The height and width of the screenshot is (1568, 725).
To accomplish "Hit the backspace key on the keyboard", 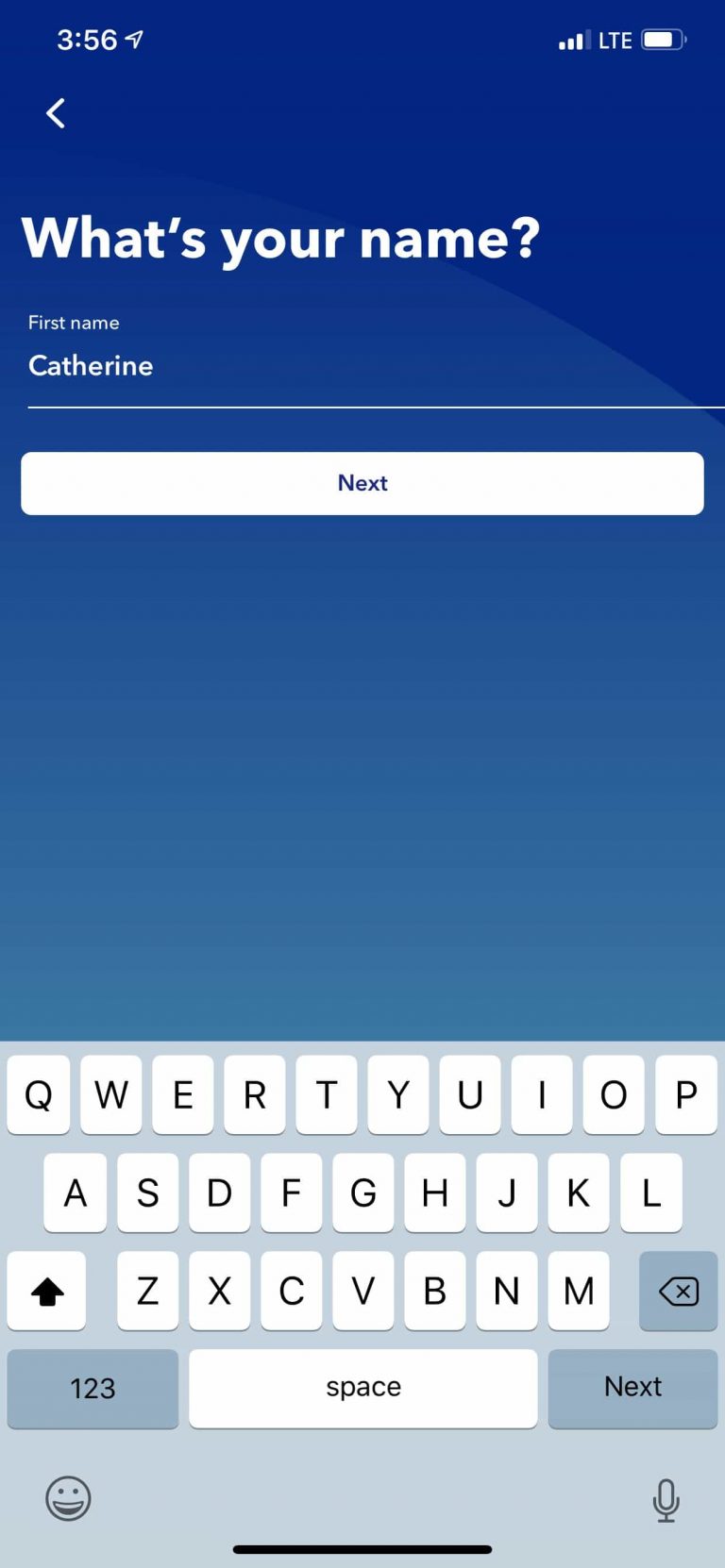I will point(678,1291).
